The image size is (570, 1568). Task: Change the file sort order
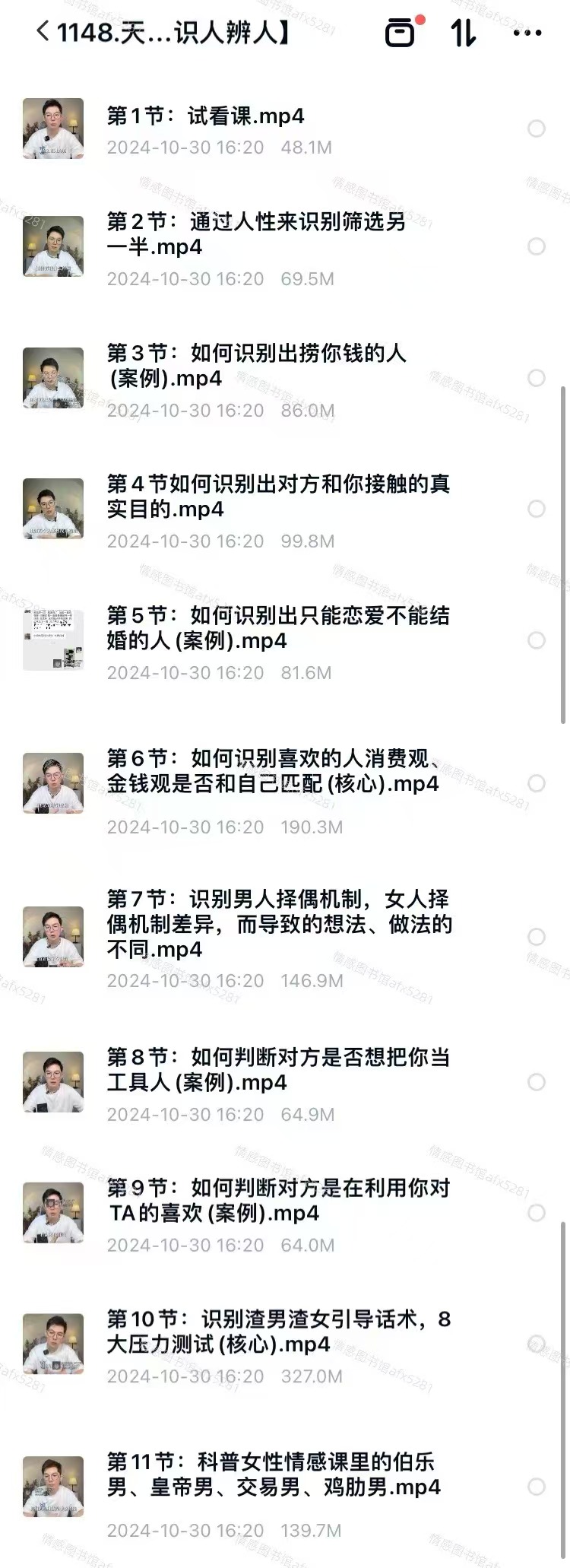coord(464,33)
